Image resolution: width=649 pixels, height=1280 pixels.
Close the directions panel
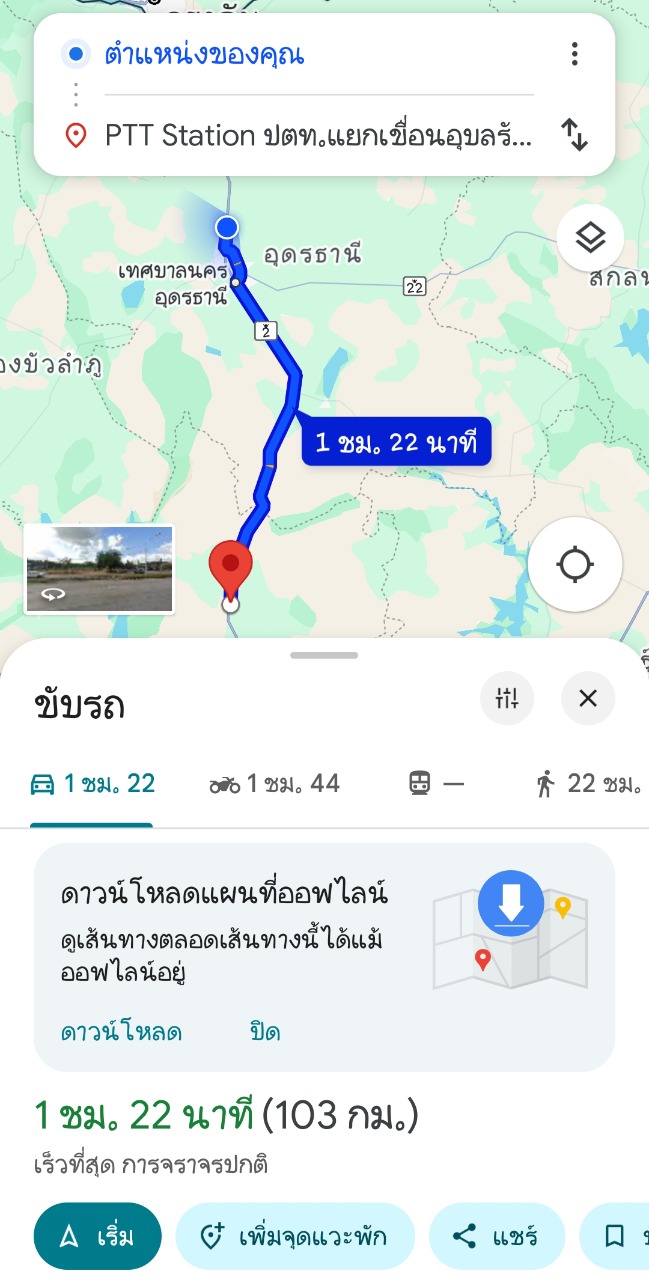click(x=588, y=698)
